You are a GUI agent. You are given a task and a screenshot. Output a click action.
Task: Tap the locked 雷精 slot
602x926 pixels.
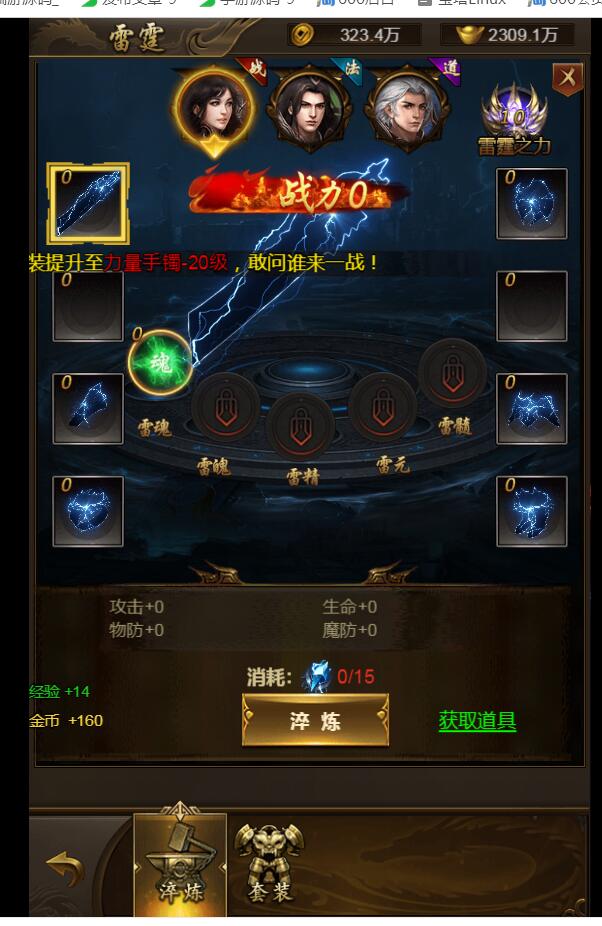coord(300,426)
